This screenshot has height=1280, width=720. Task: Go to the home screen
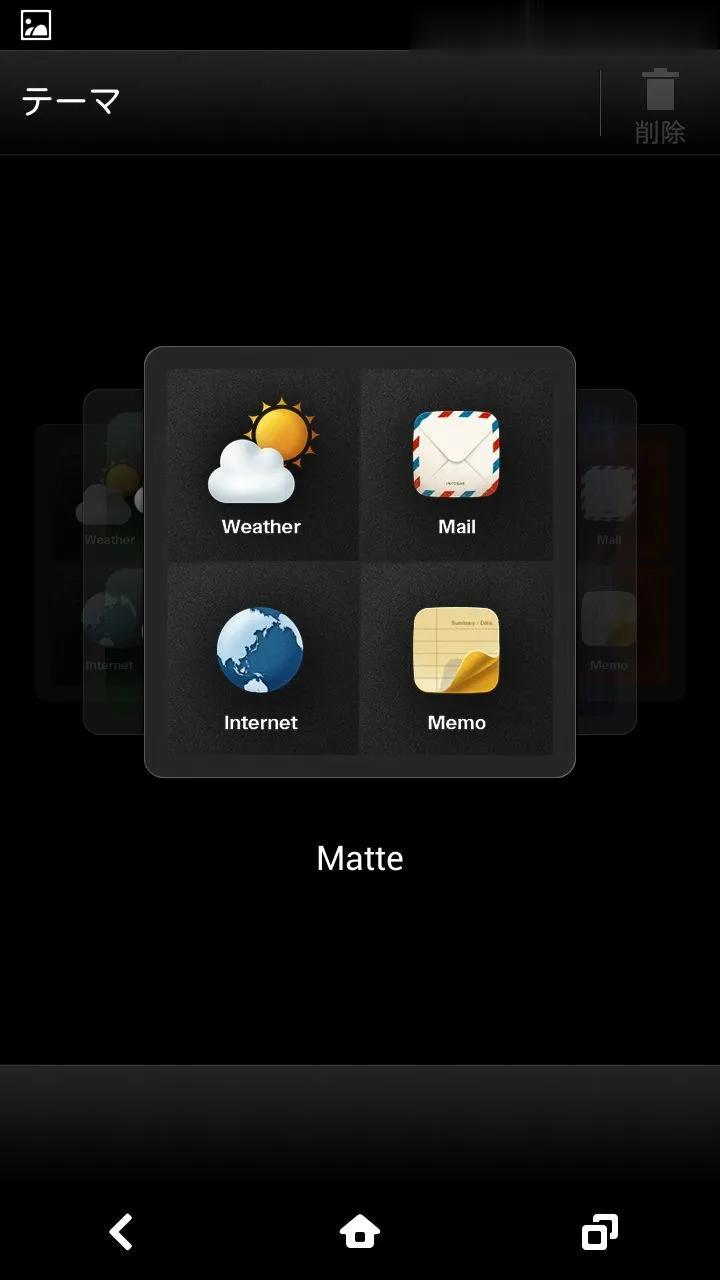(x=360, y=1232)
